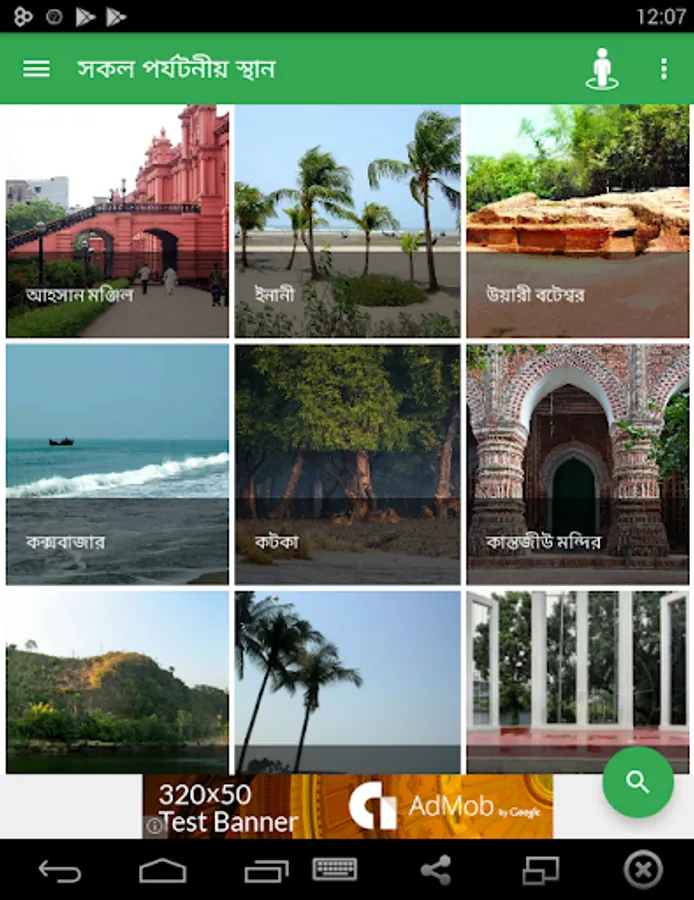Tap the person location icon in the app bar

(x=601, y=69)
